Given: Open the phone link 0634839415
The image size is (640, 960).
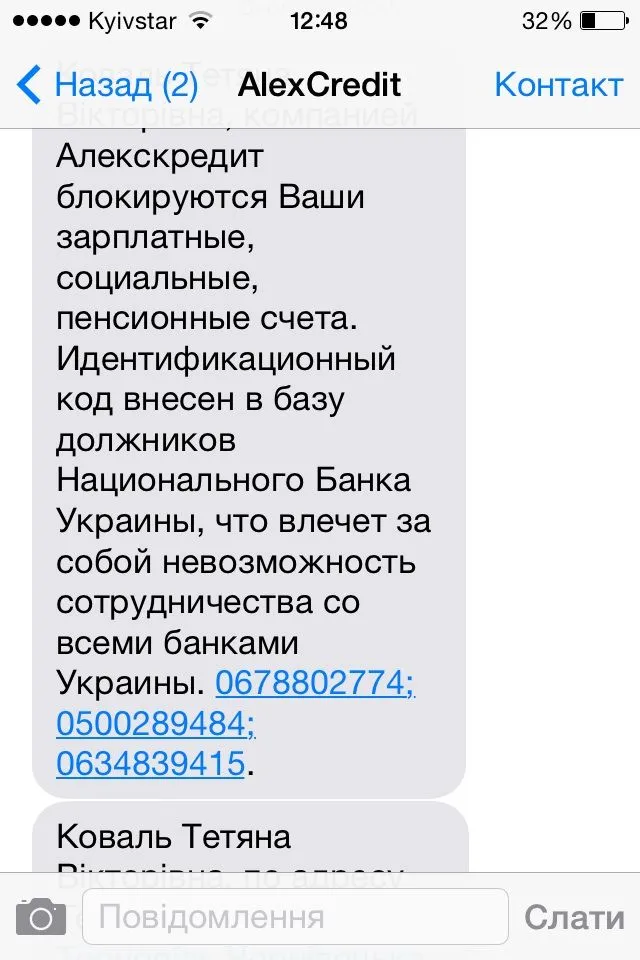Looking at the screenshot, I should coord(150,763).
